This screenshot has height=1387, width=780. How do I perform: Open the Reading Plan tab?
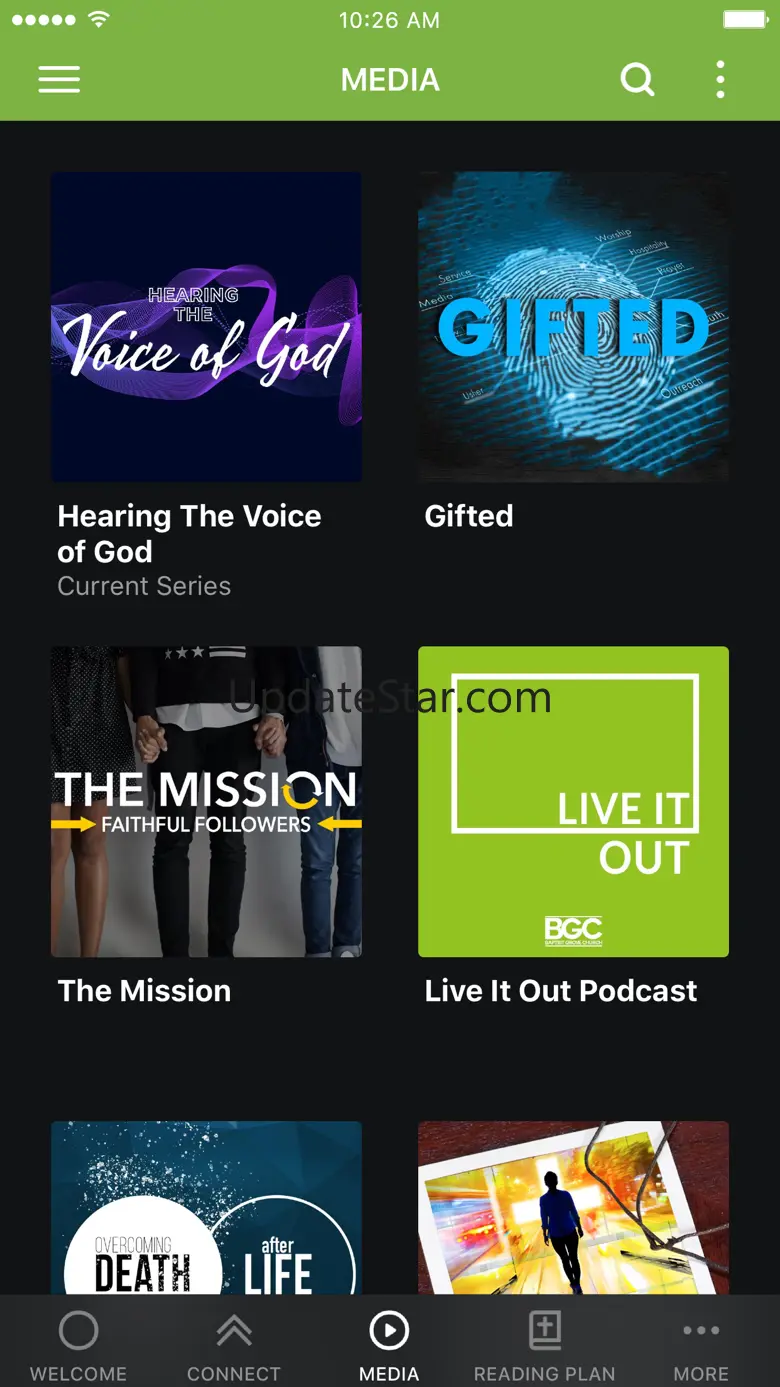click(x=545, y=1345)
